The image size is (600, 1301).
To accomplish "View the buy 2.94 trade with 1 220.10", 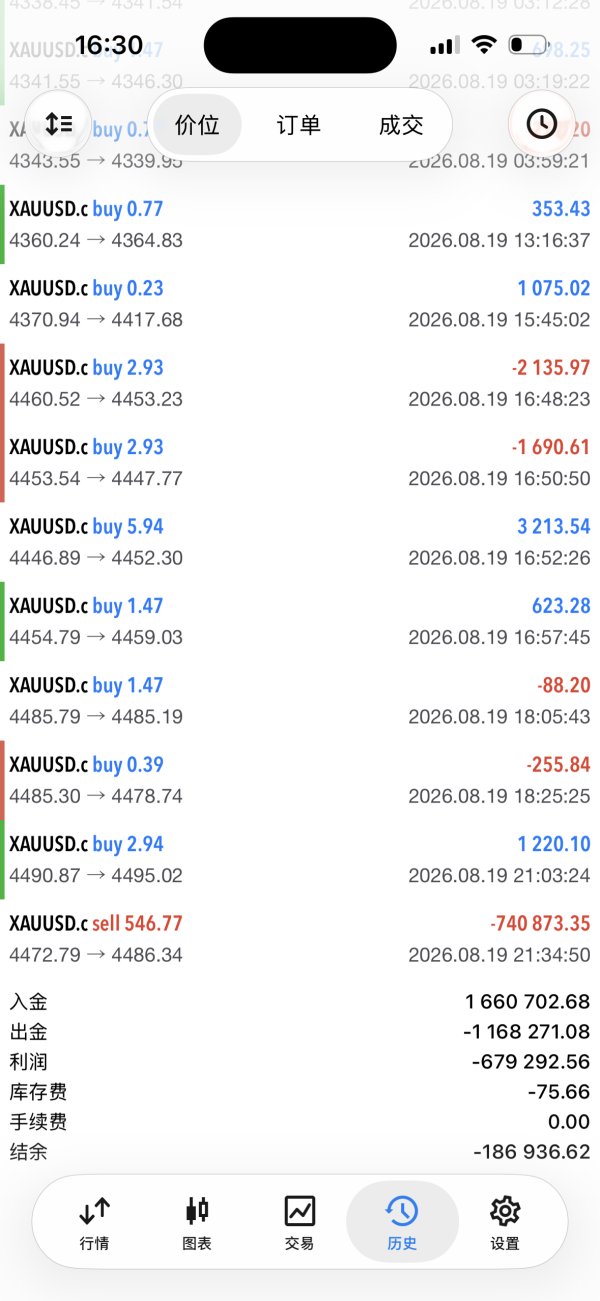I will [x=300, y=860].
